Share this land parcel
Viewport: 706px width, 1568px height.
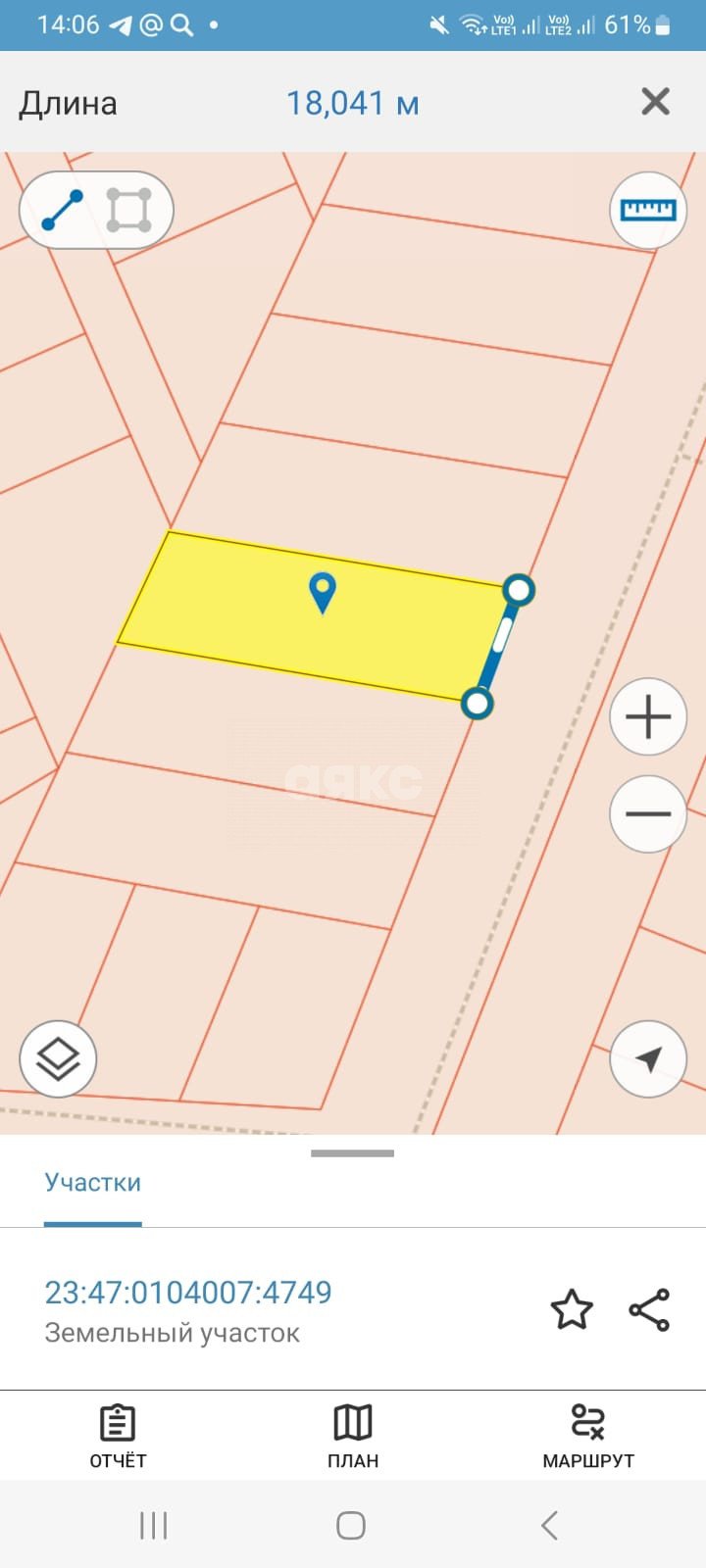(x=649, y=1310)
